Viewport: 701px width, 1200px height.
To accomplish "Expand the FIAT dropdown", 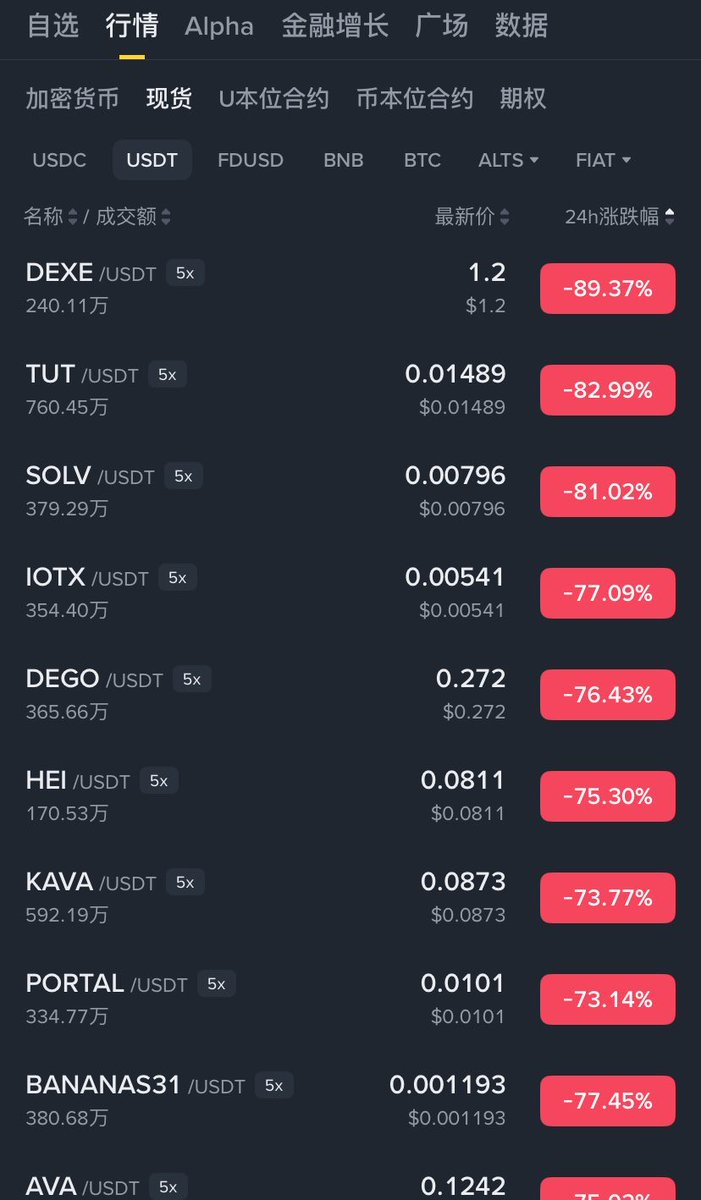I will [603, 160].
